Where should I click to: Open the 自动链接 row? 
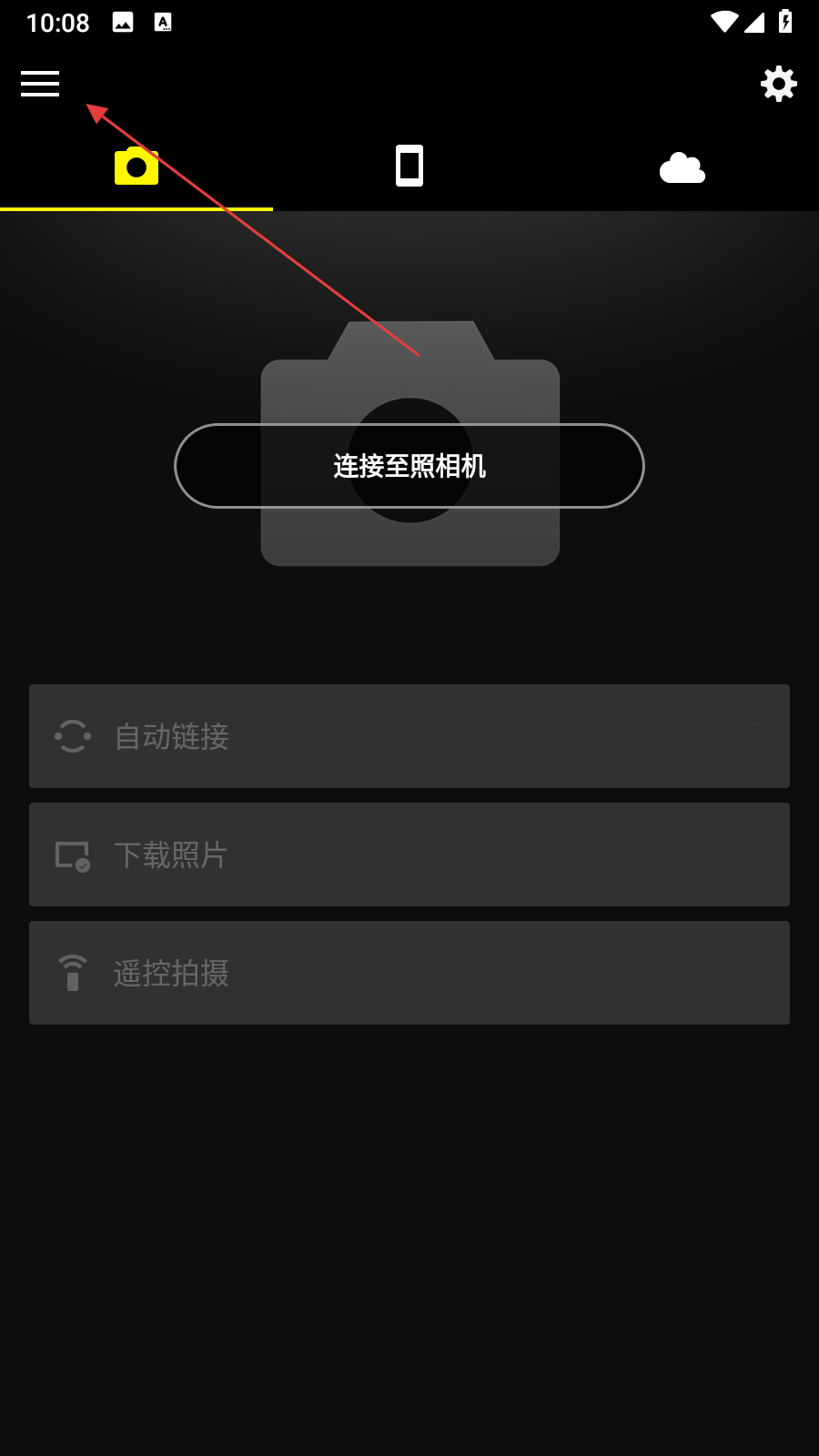pos(409,736)
